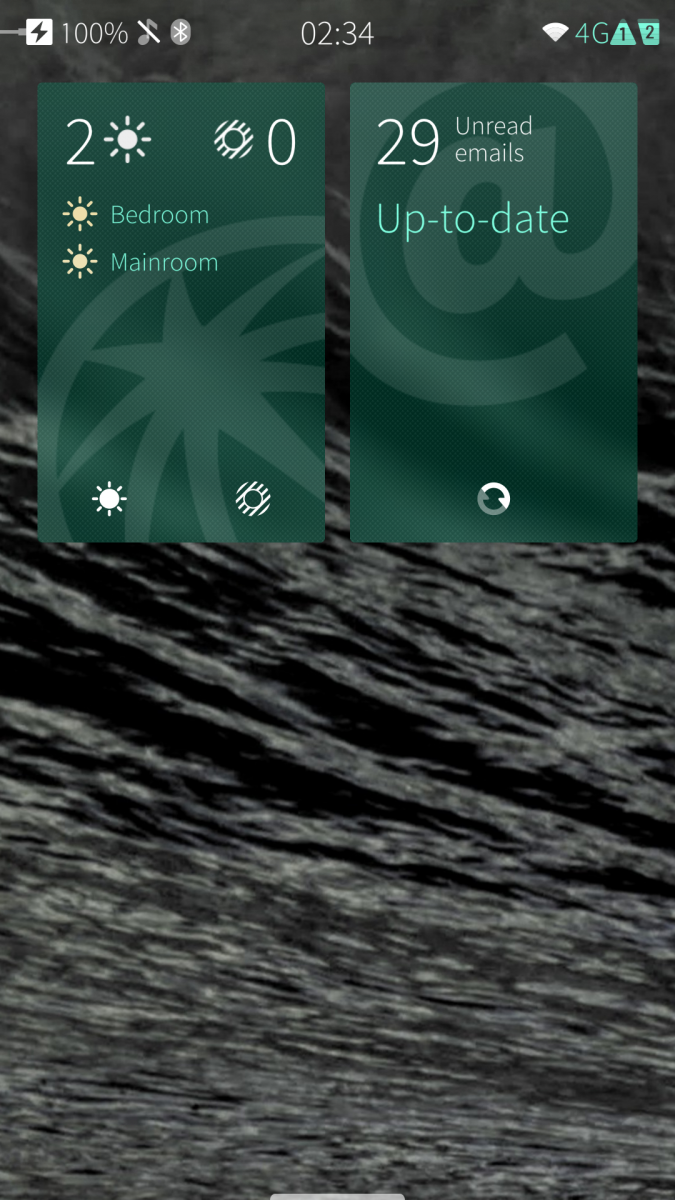
Task: Turn all lights off with the striped icon
Action: [253, 498]
